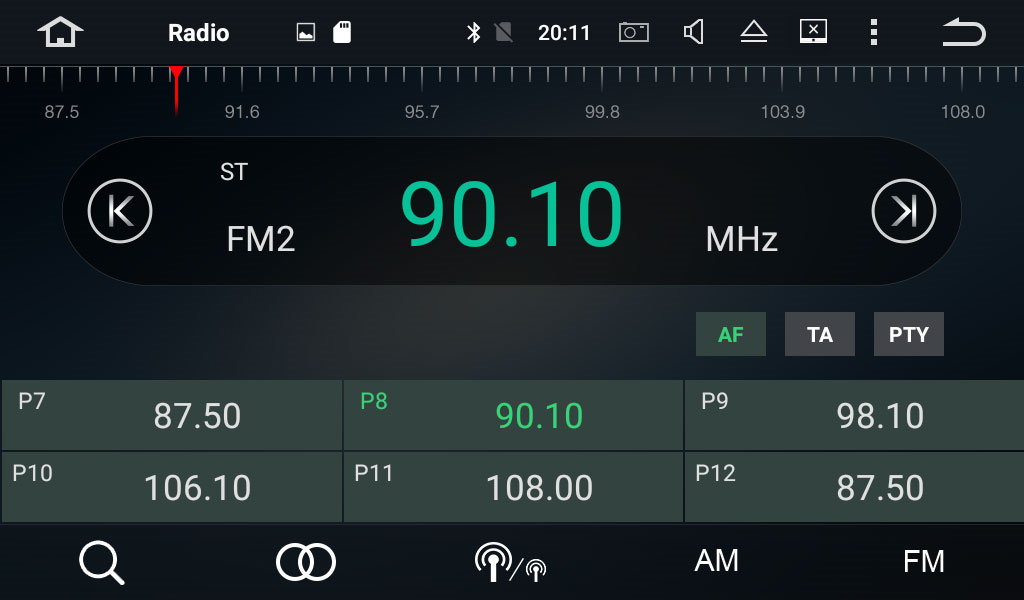
Task: Start station search with magnifier icon
Action: pos(101,562)
